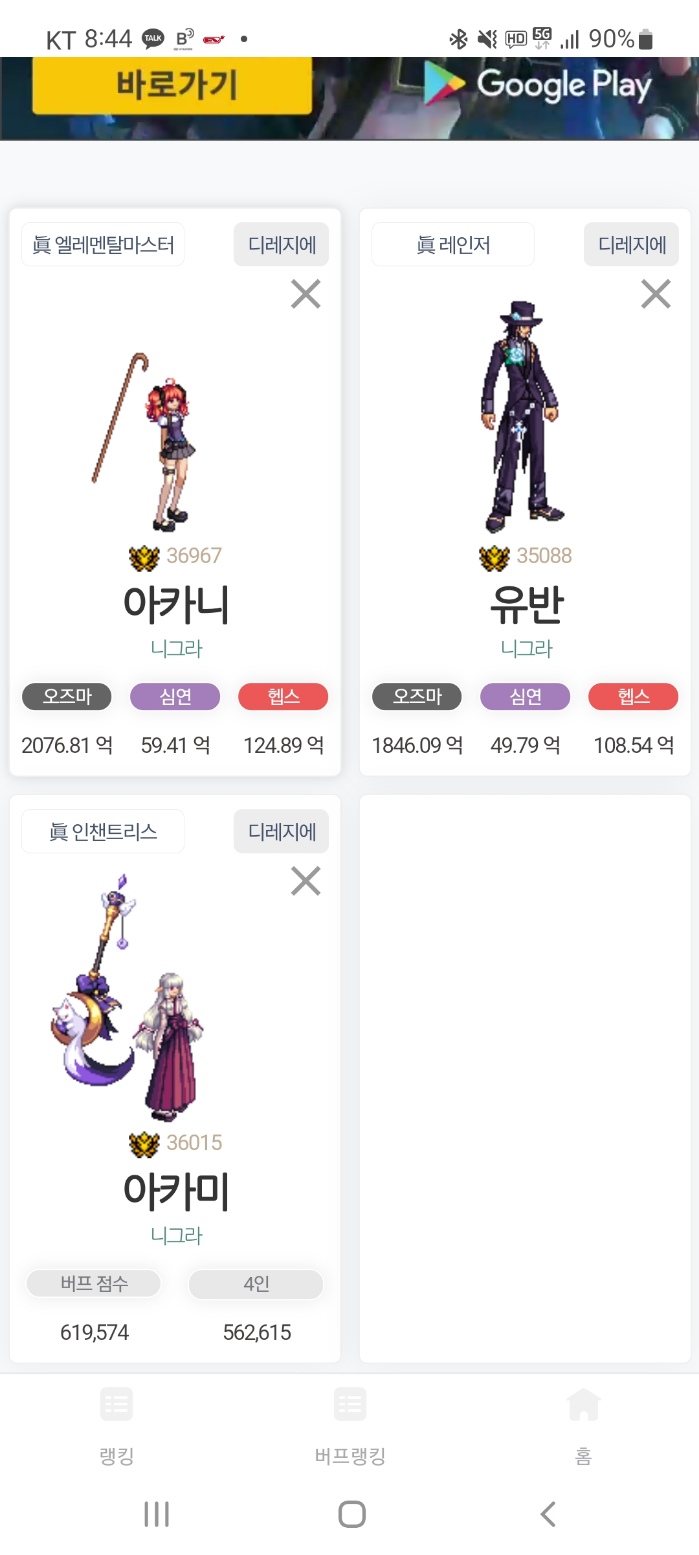Image resolution: width=699 pixels, height=1555 pixels.
Task: Tap the 버프 점수 chip on 아카미's card
Action: click(94, 1284)
